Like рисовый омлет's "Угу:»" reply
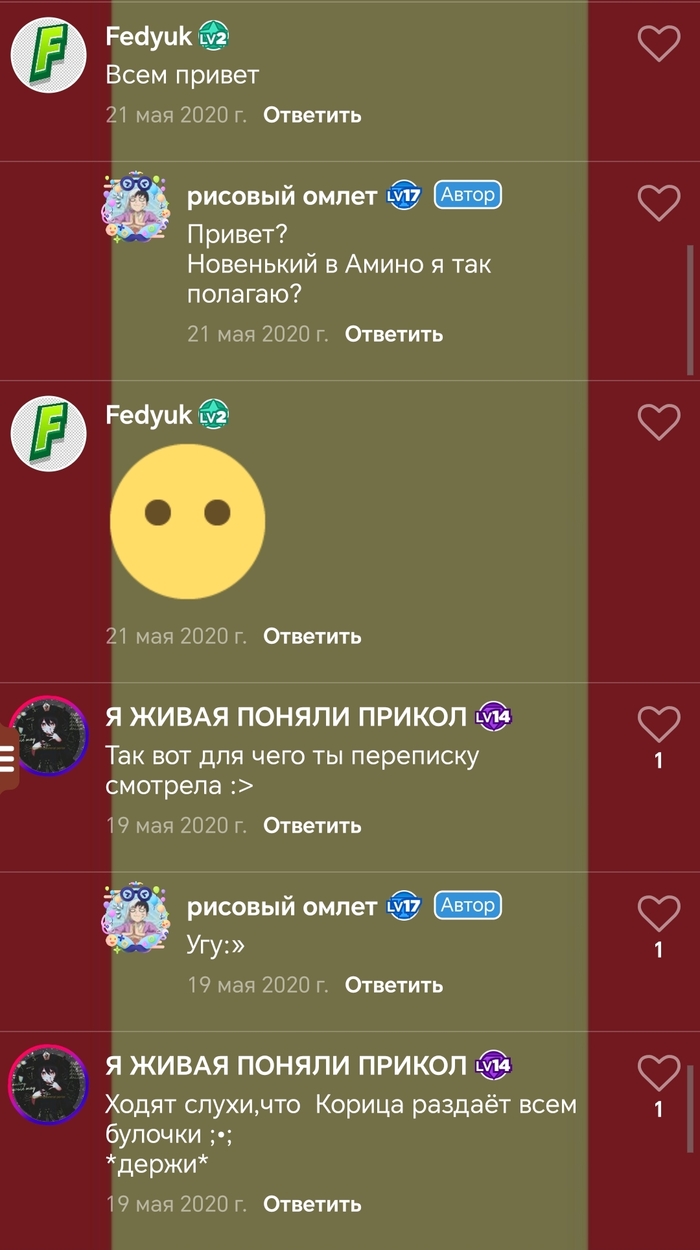The width and height of the screenshot is (700, 1250). pos(658,913)
